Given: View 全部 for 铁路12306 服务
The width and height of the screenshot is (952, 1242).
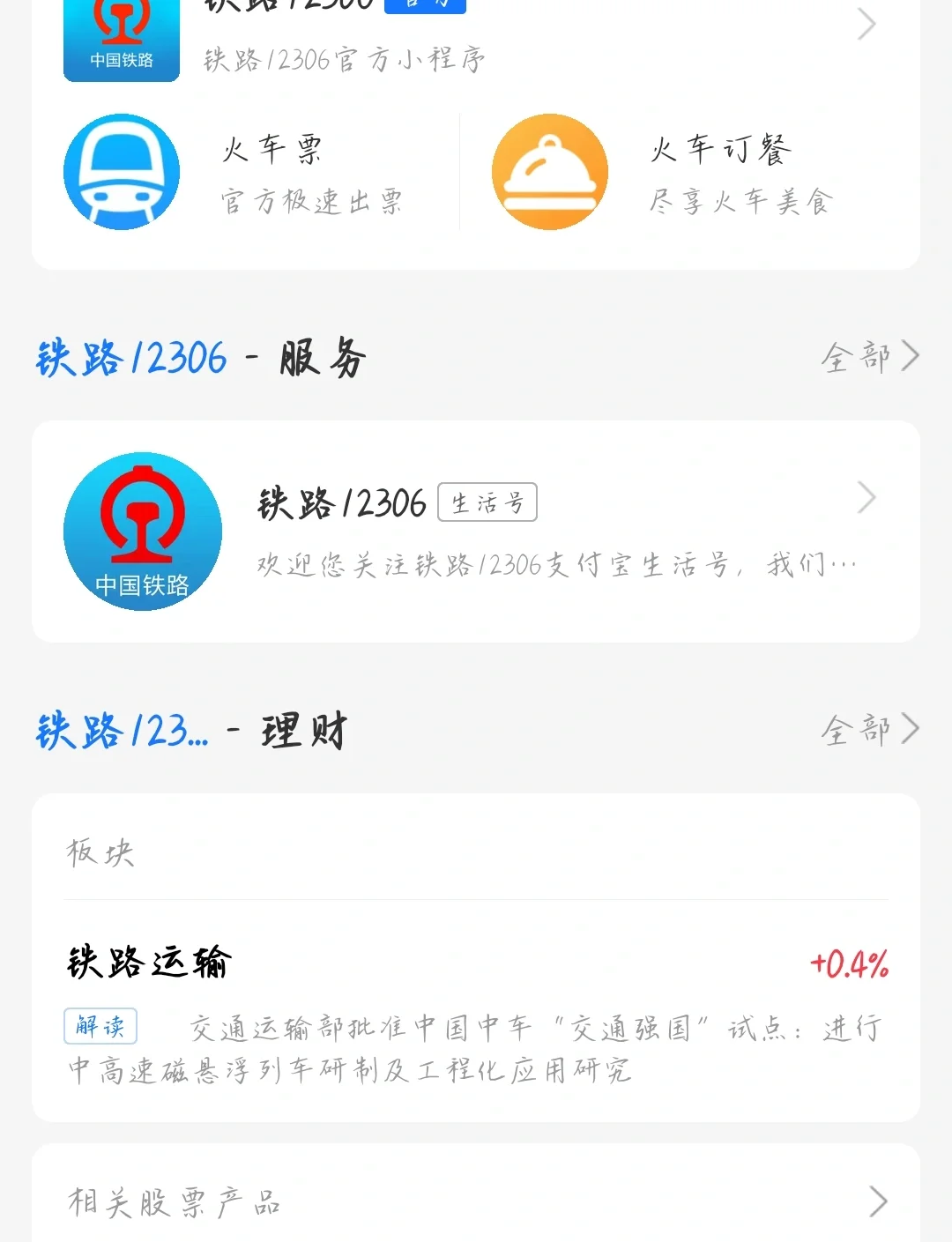Looking at the screenshot, I should click(x=869, y=357).
